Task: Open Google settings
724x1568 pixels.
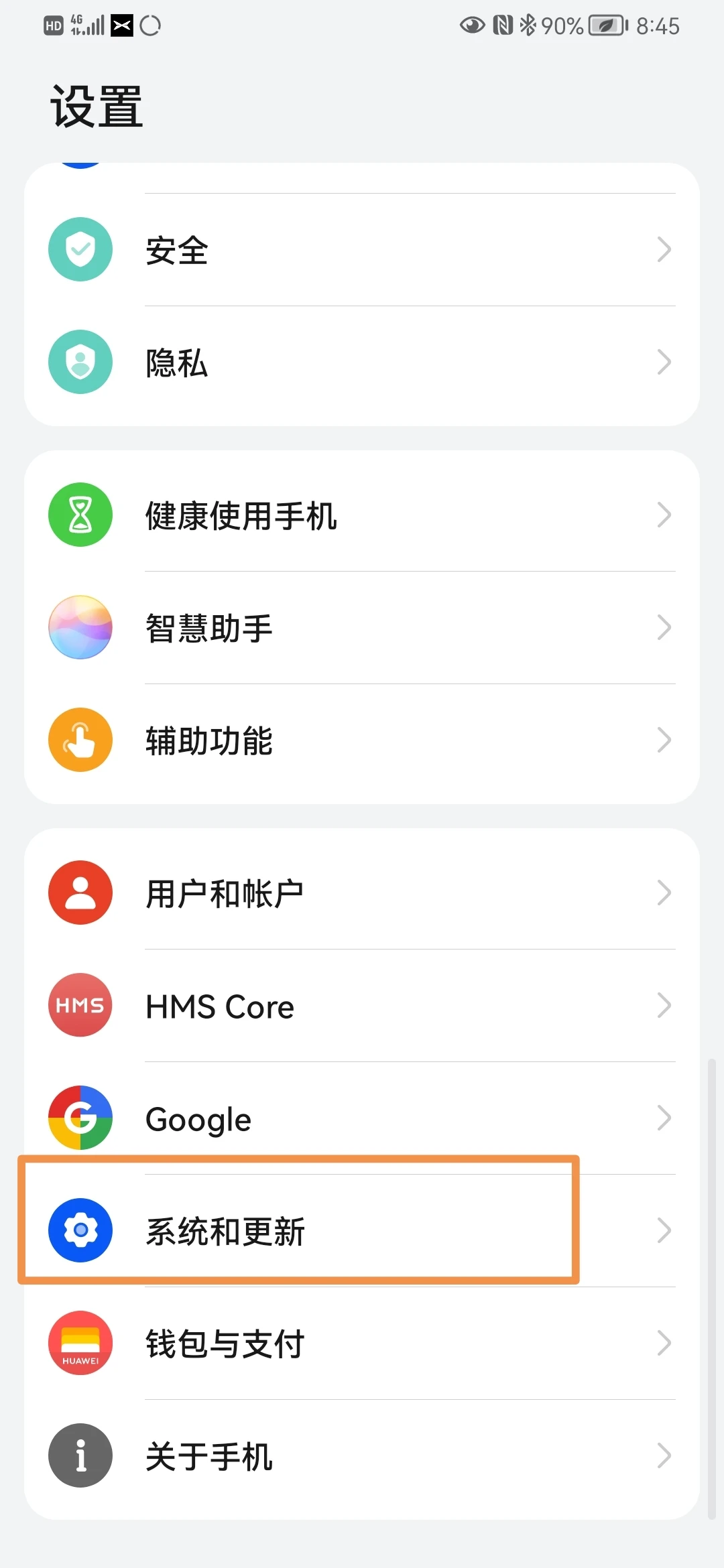Action: click(362, 1118)
